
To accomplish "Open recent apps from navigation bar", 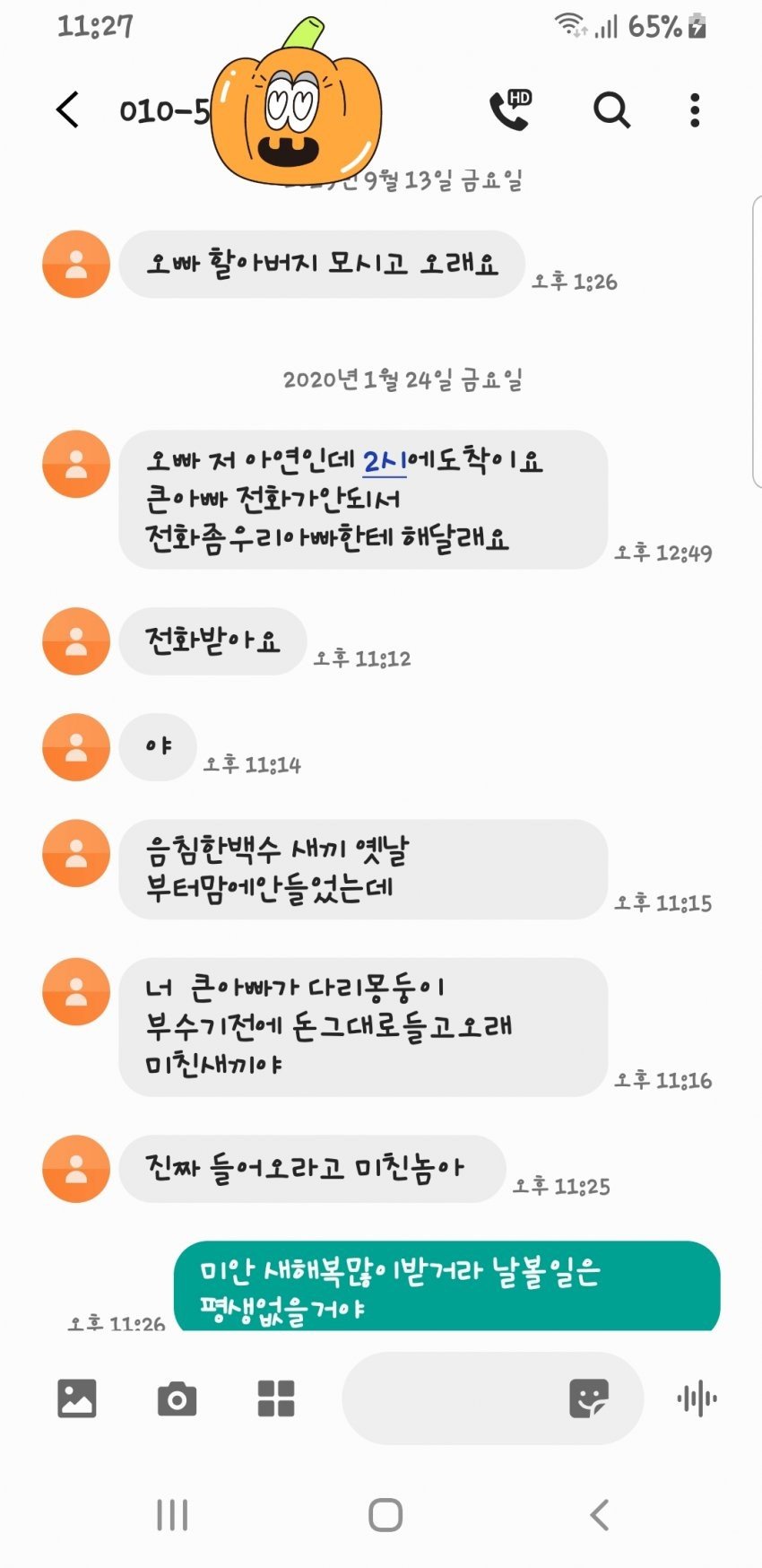I will click(172, 1515).
